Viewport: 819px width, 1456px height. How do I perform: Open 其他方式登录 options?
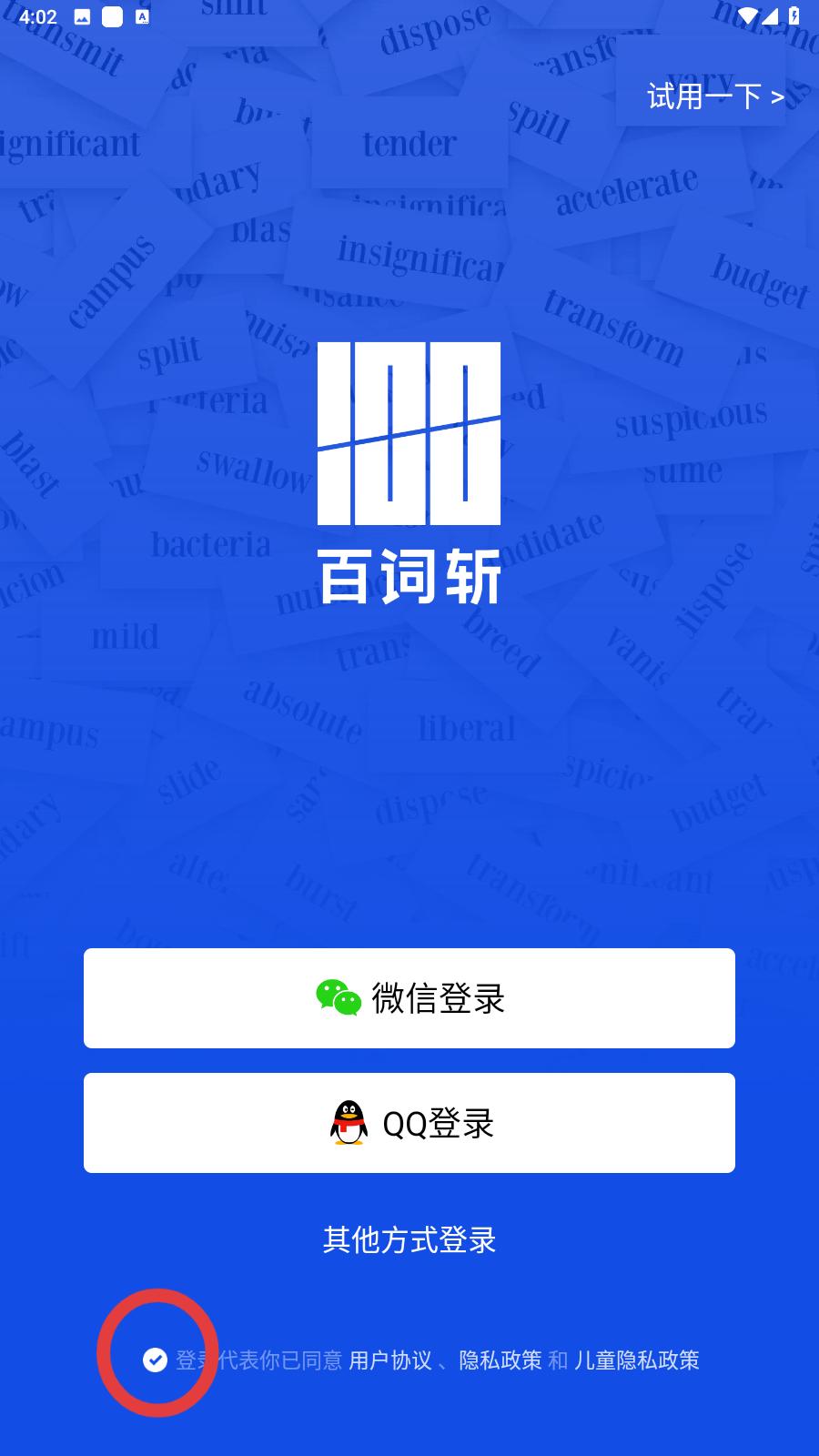409,1239
